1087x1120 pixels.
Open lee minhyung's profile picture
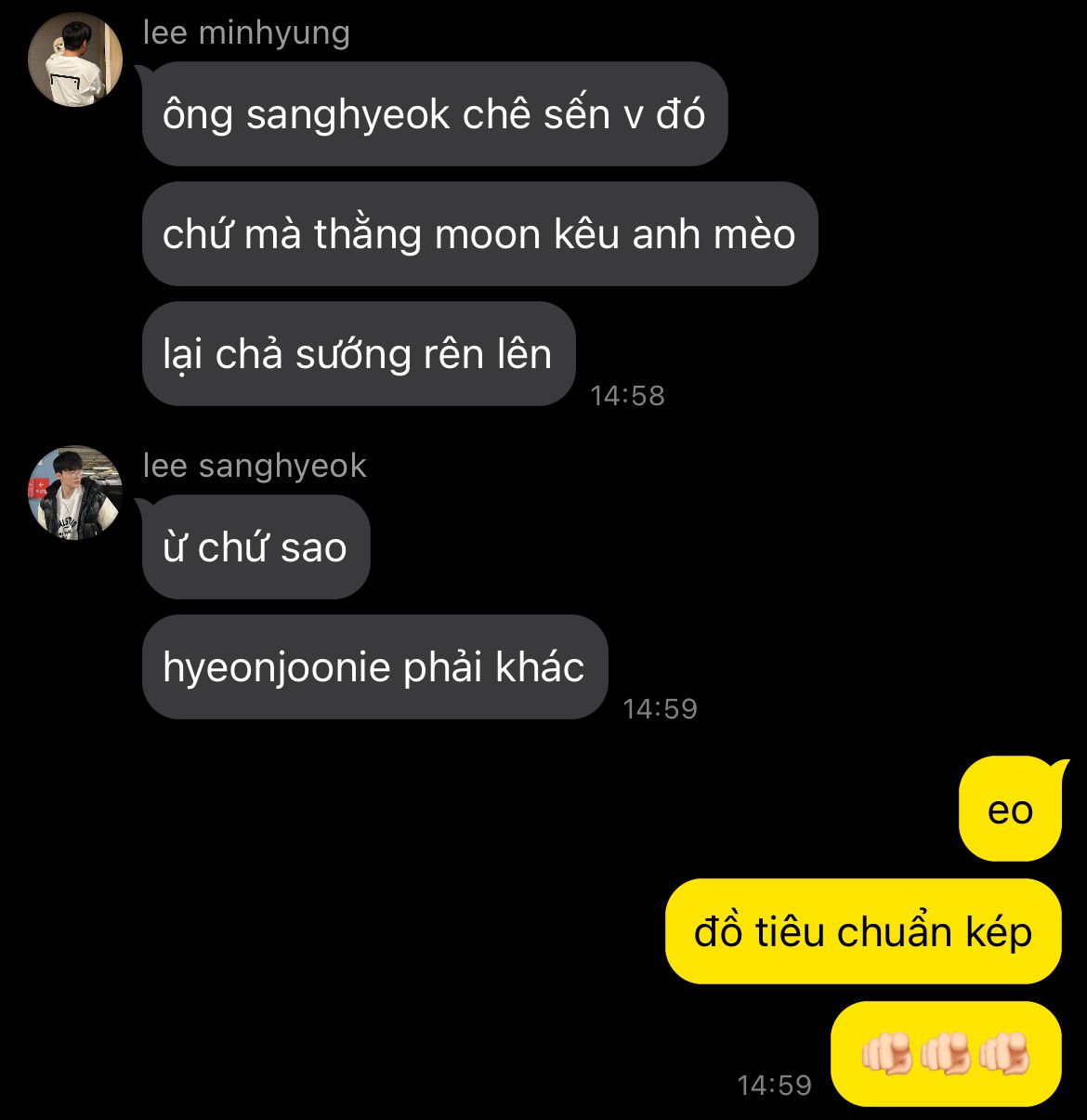point(75,59)
